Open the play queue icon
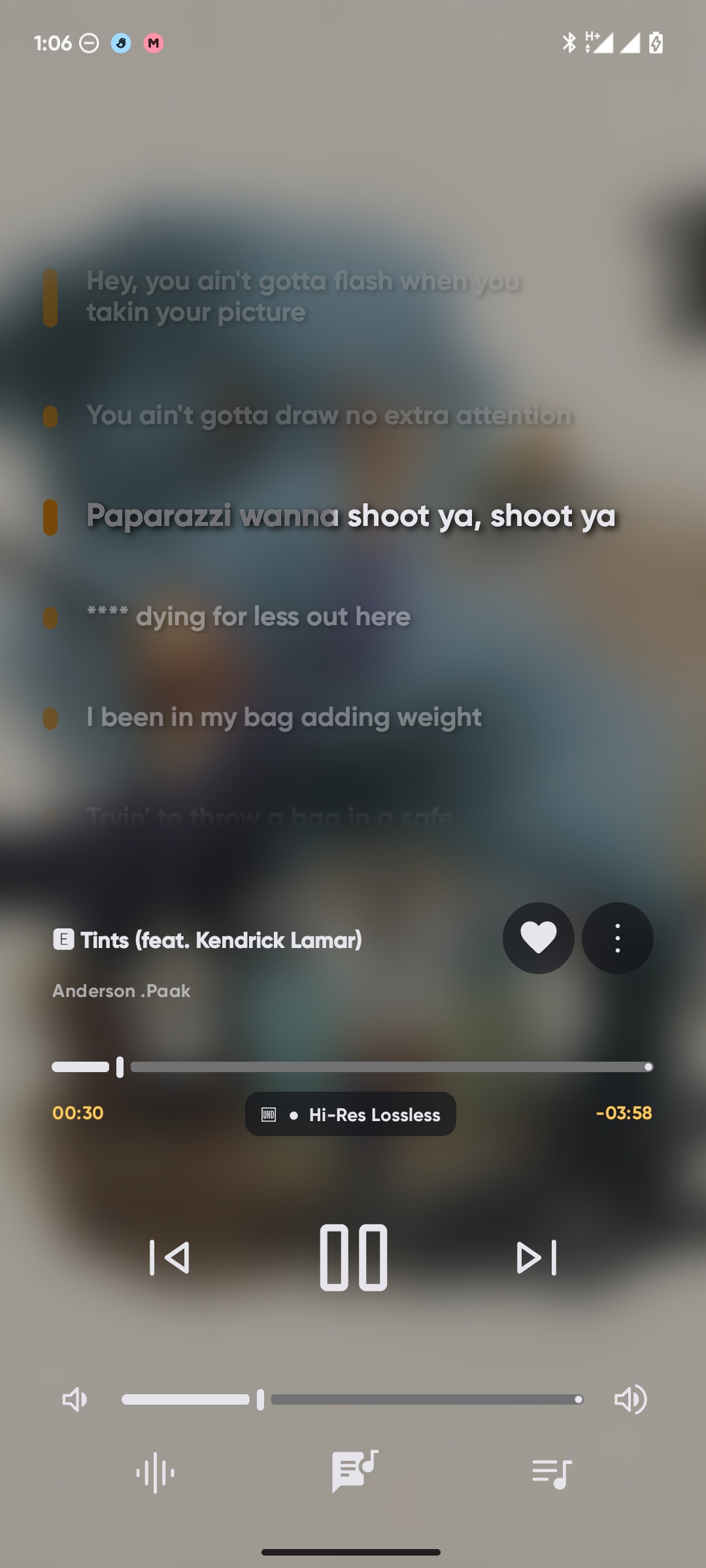Image resolution: width=706 pixels, height=1568 pixels. tap(552, 1473)
